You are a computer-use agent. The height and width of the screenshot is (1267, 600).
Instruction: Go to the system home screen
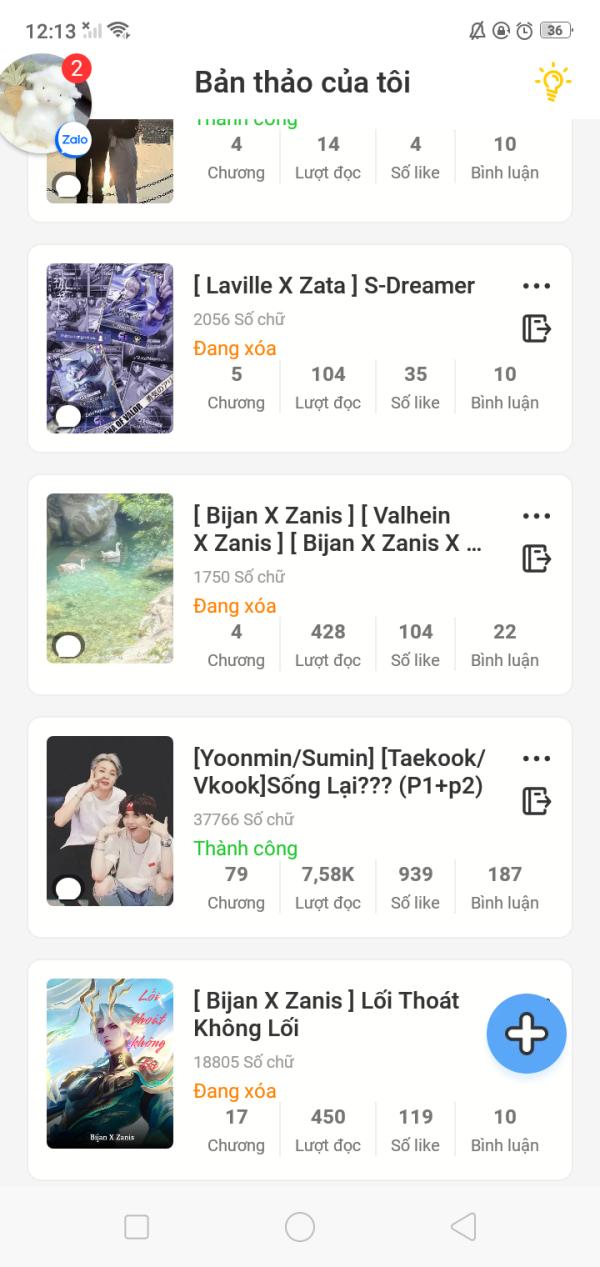coord(300,1227)
